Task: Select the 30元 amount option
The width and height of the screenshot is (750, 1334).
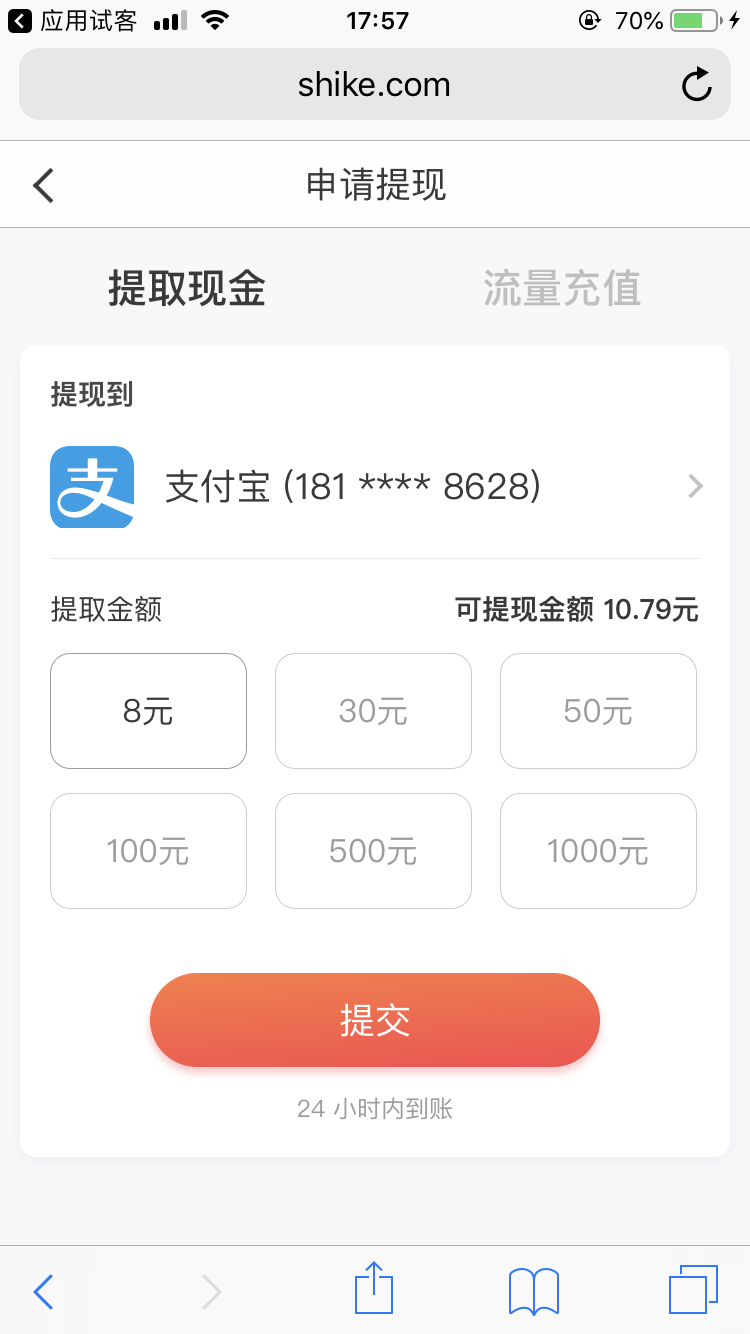Action: (373, 711)
